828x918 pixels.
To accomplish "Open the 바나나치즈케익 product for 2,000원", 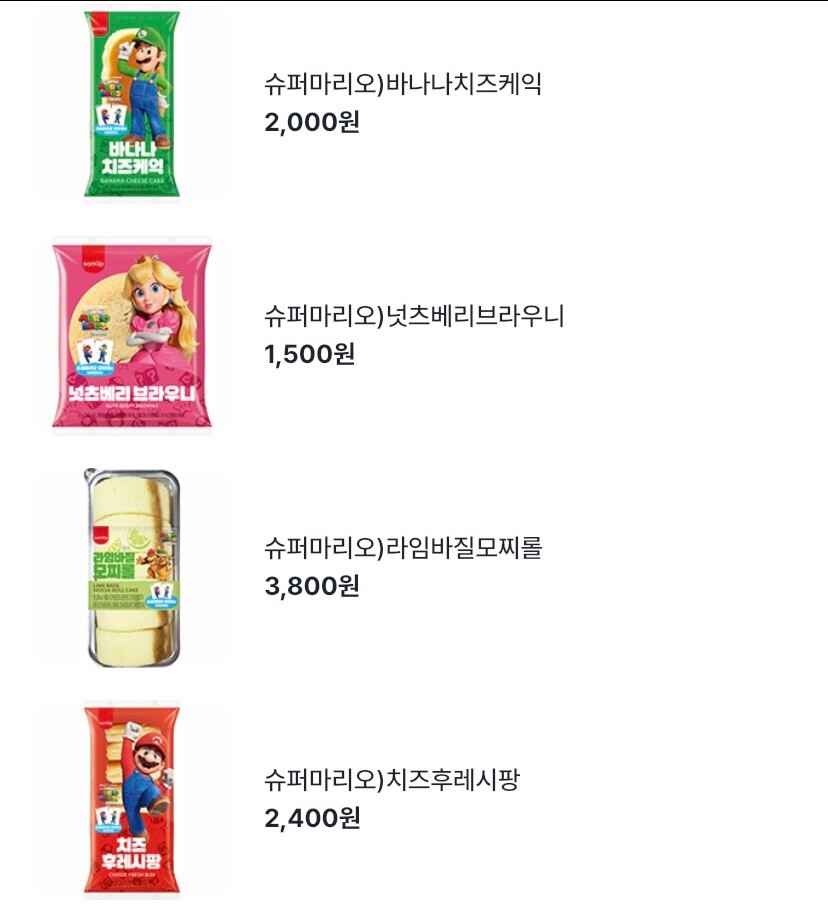I will click(x=402, y=85).
